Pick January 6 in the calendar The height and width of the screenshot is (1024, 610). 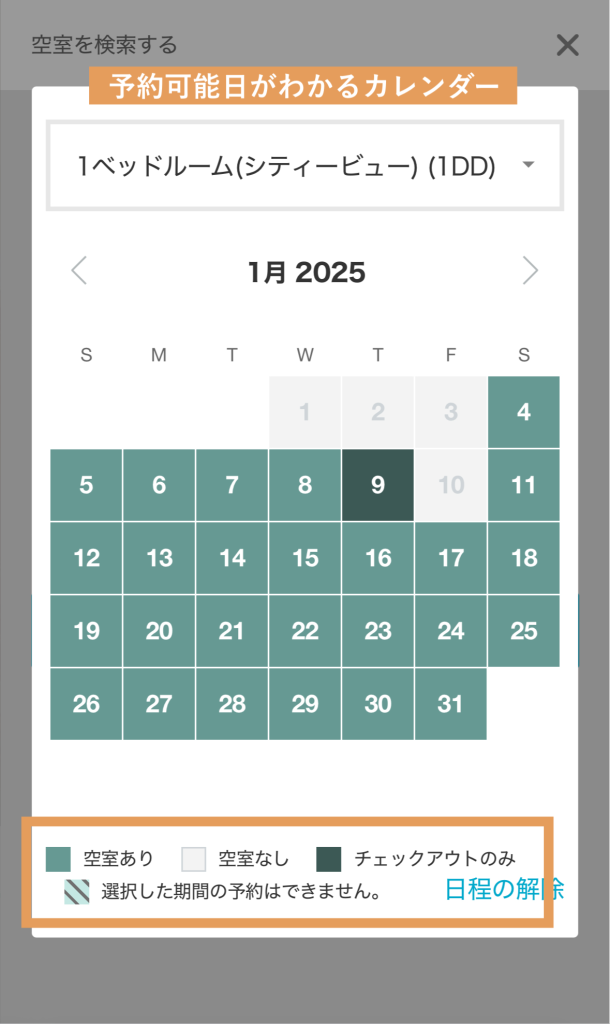(159, 485)
